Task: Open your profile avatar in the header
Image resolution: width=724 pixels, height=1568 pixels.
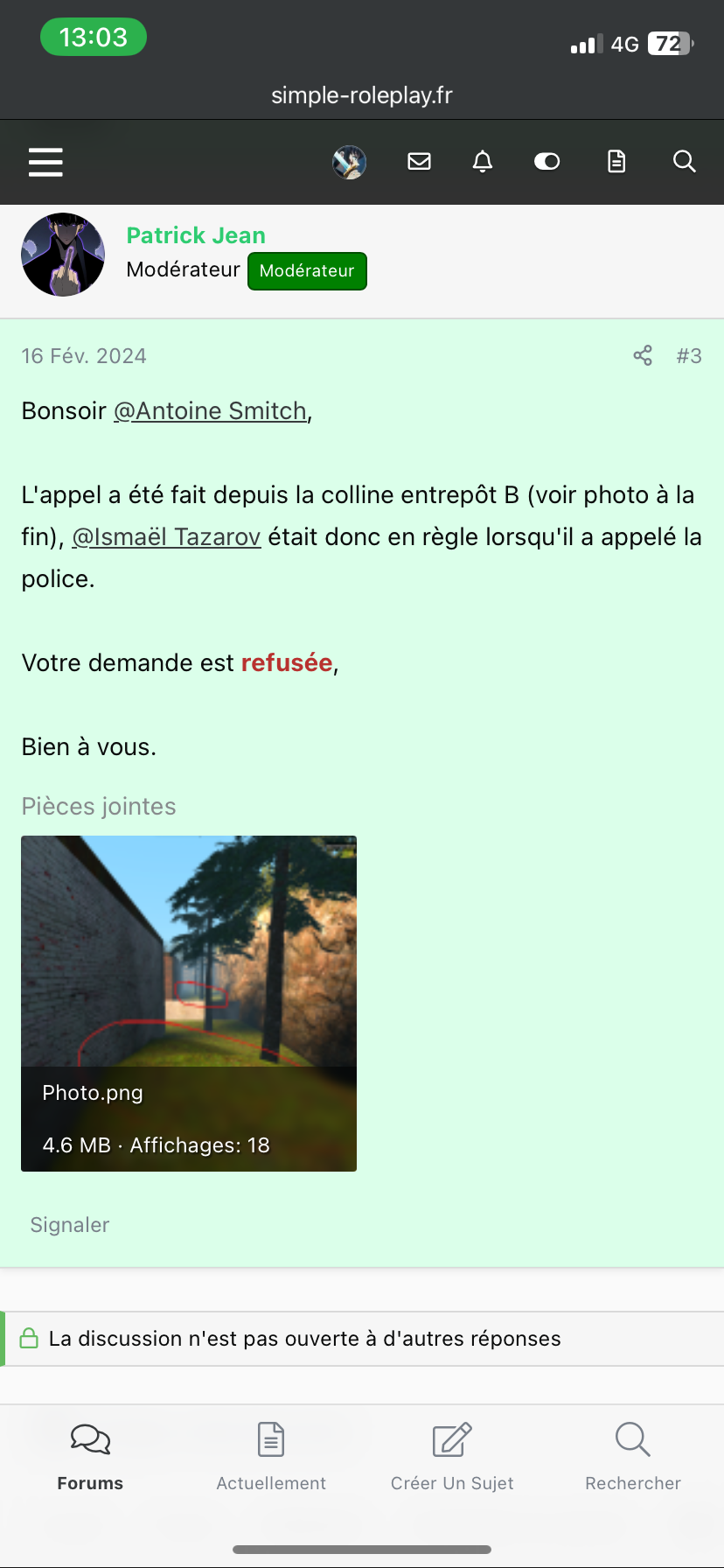Action: click(350, 162)
